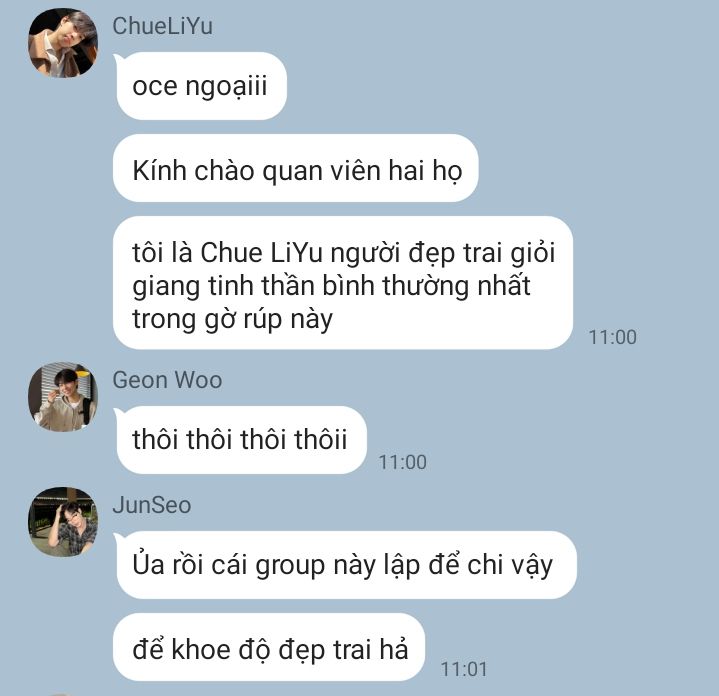
Task: Open JunSeo's profile picture
Action: coord(62,522)
